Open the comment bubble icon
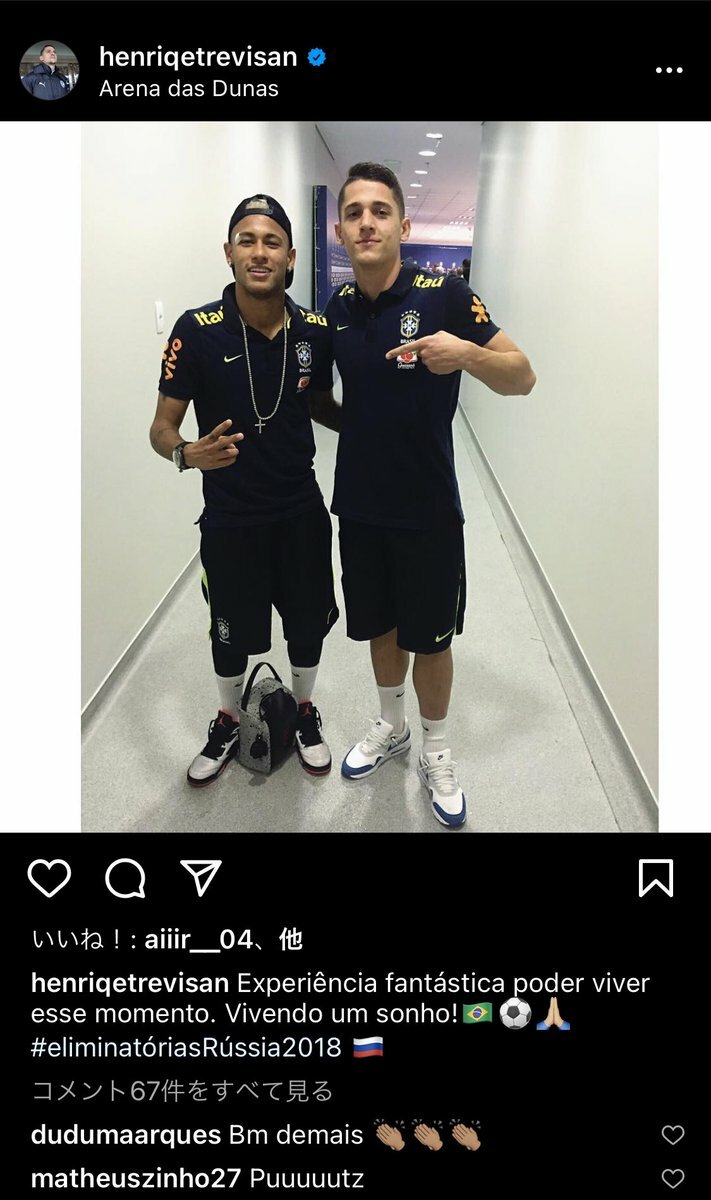Screen dimensions: 711x1200 (125, 878)
